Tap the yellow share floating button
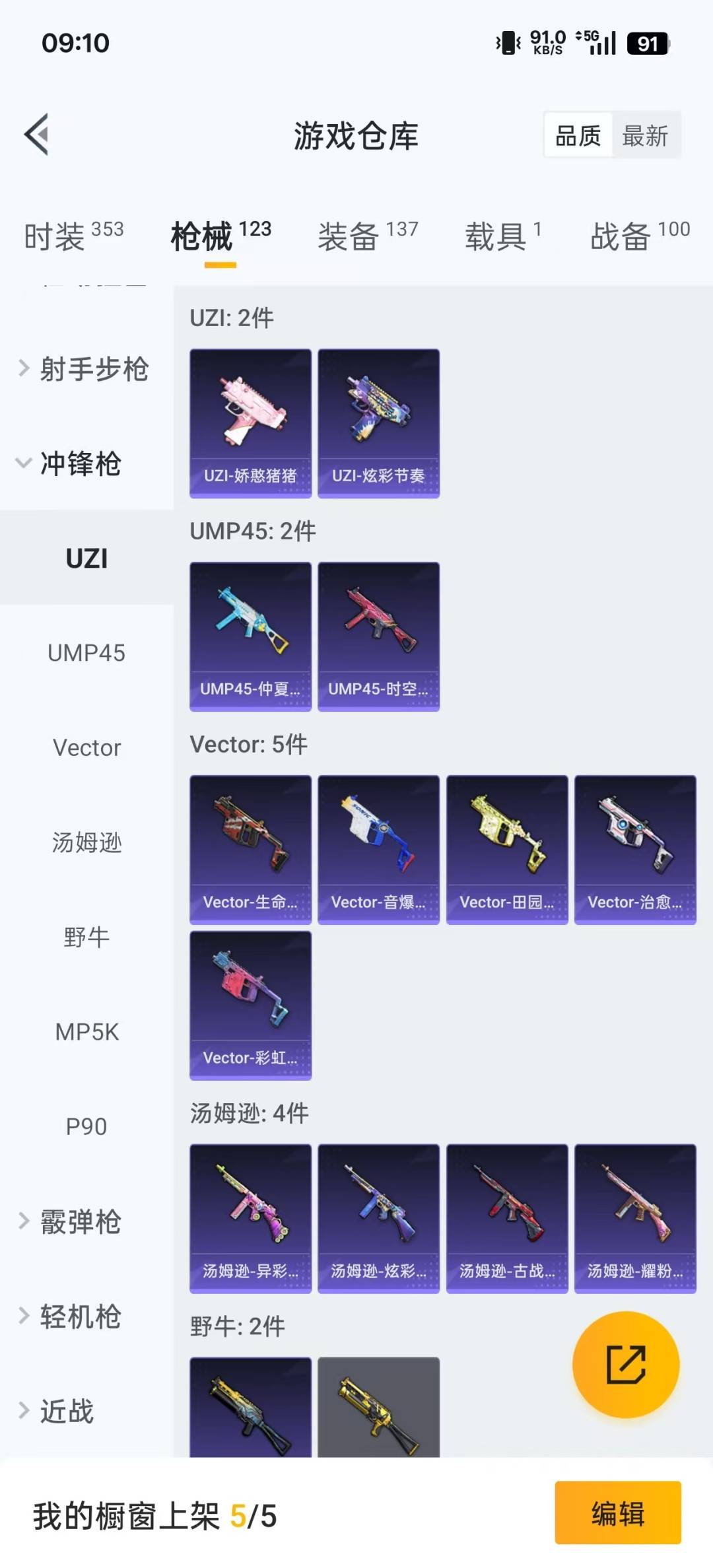 626,1365
